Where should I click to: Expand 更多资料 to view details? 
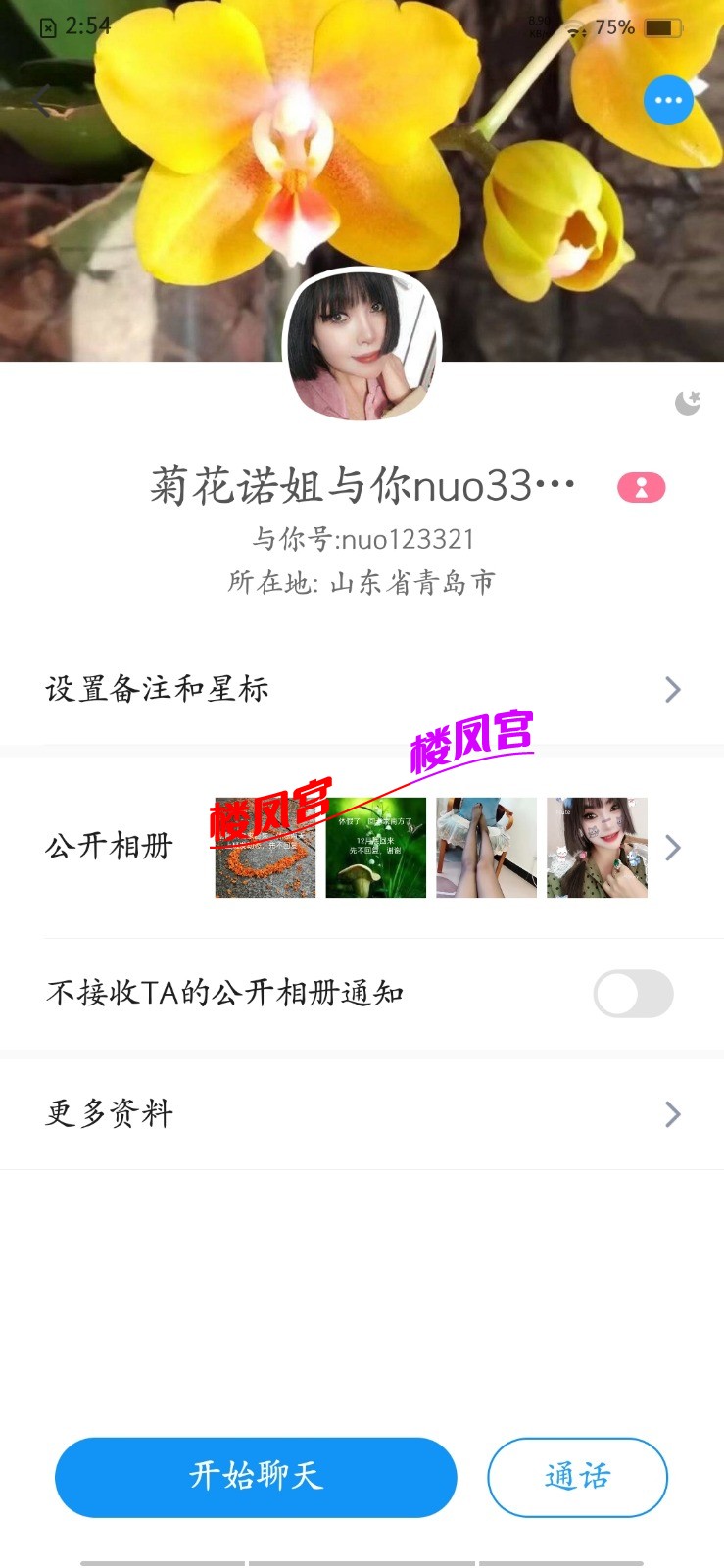pos(672,1113)
